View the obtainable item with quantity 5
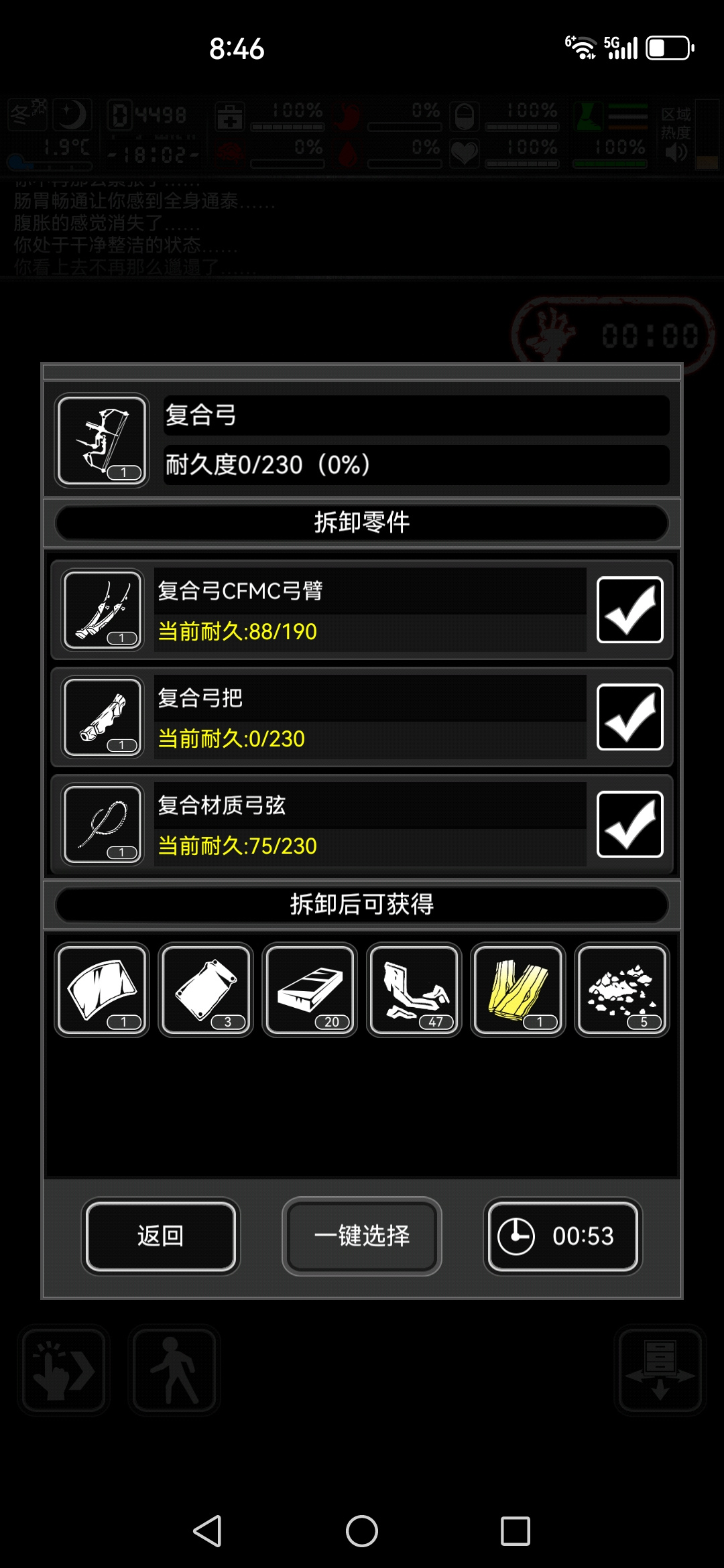Screen dimensions: 724x1568 (x=622, y=990)
